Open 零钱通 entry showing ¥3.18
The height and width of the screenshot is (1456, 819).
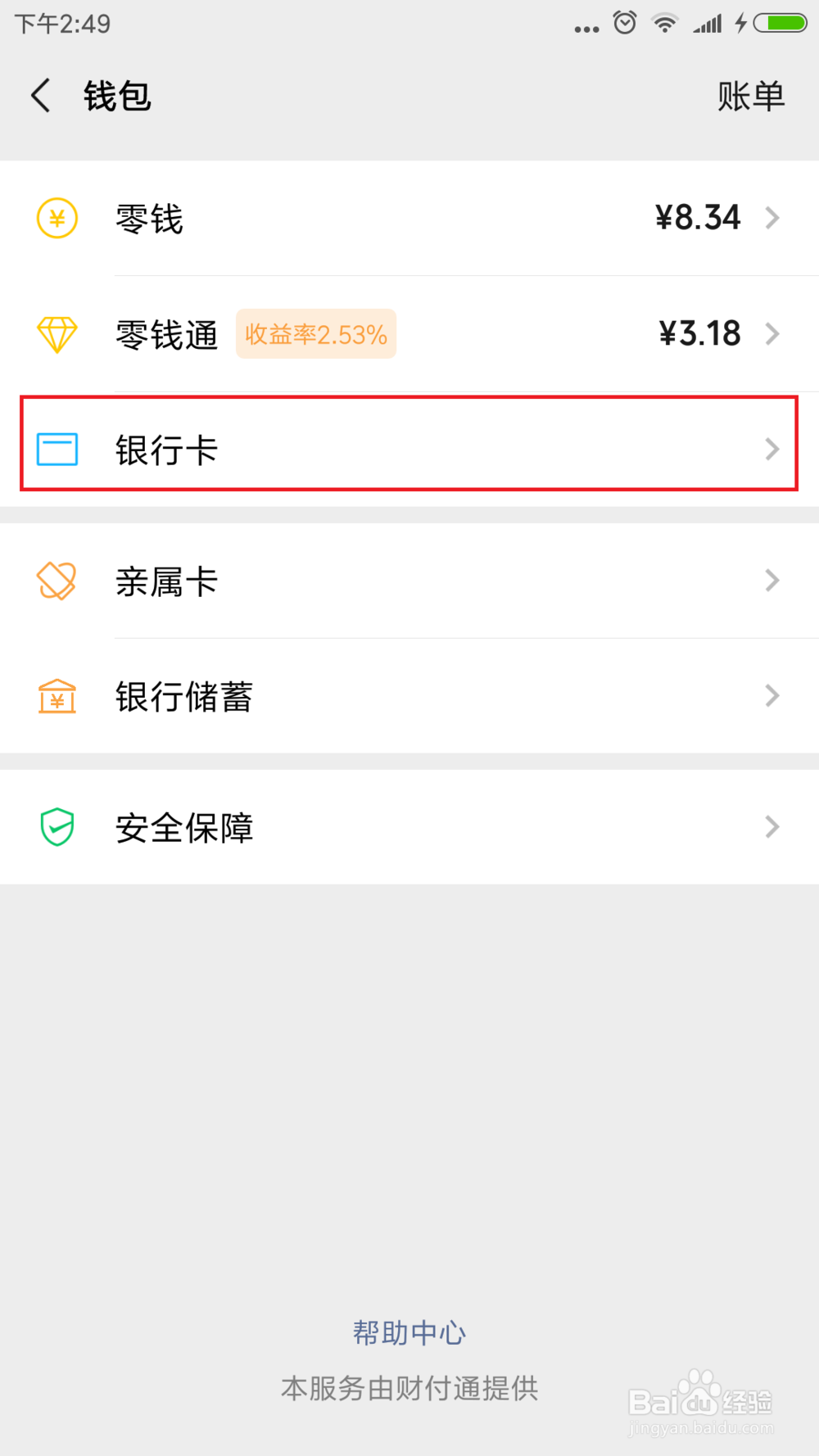tap(409, 334)
